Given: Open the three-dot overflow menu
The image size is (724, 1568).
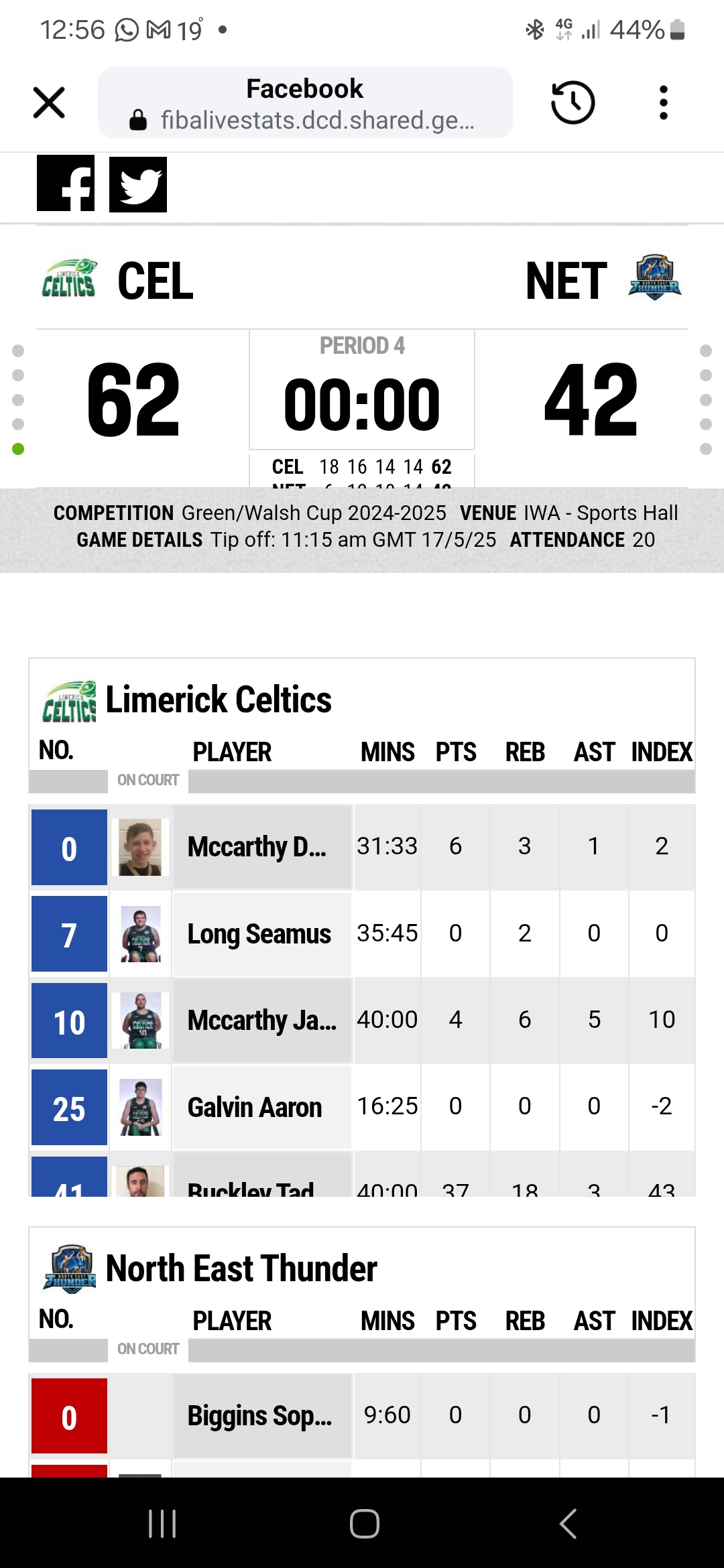Looking at the screenshot, I should [663, 103].
